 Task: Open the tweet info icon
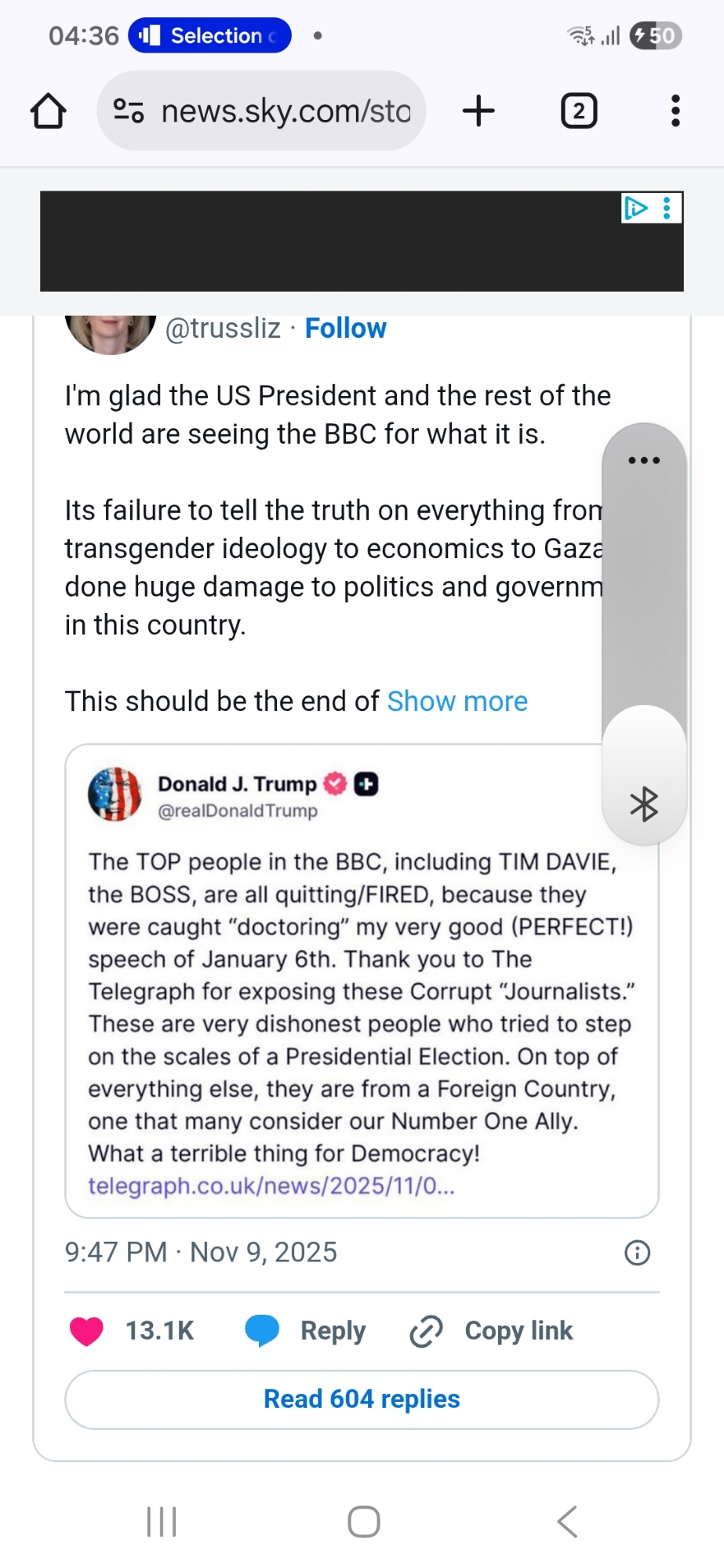pos(637,1252)
